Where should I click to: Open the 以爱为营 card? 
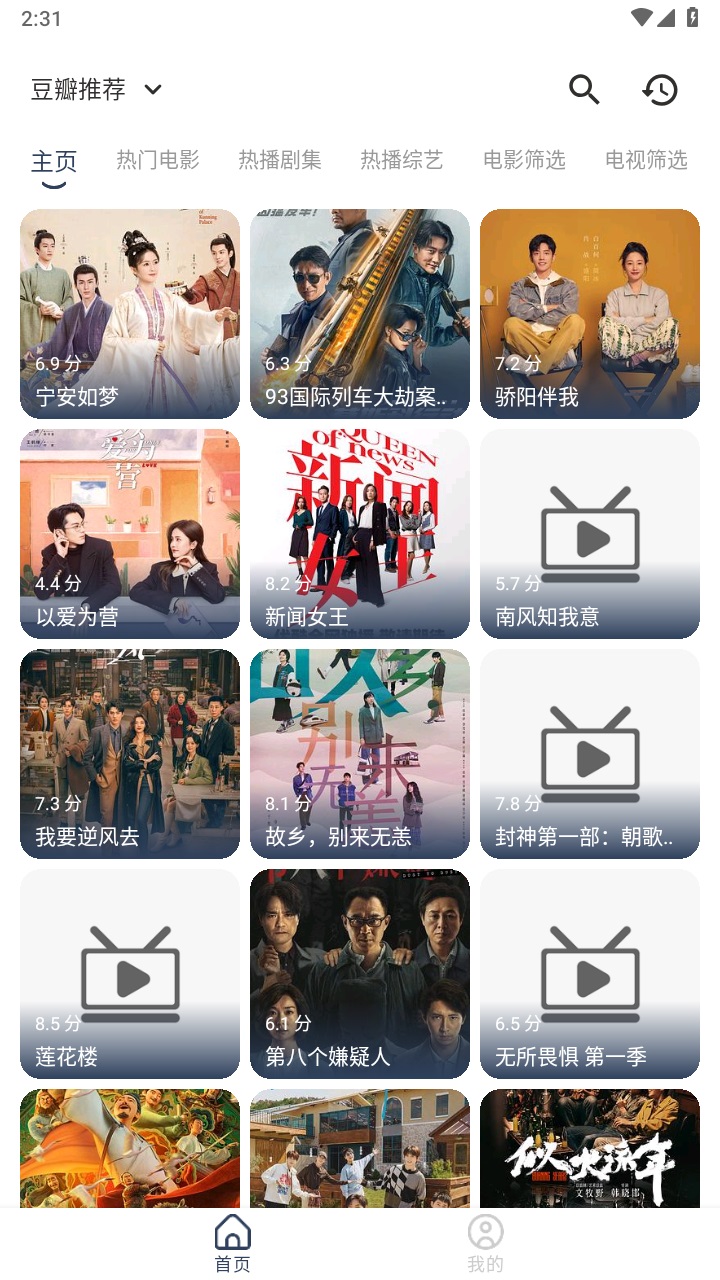(130, 533)
